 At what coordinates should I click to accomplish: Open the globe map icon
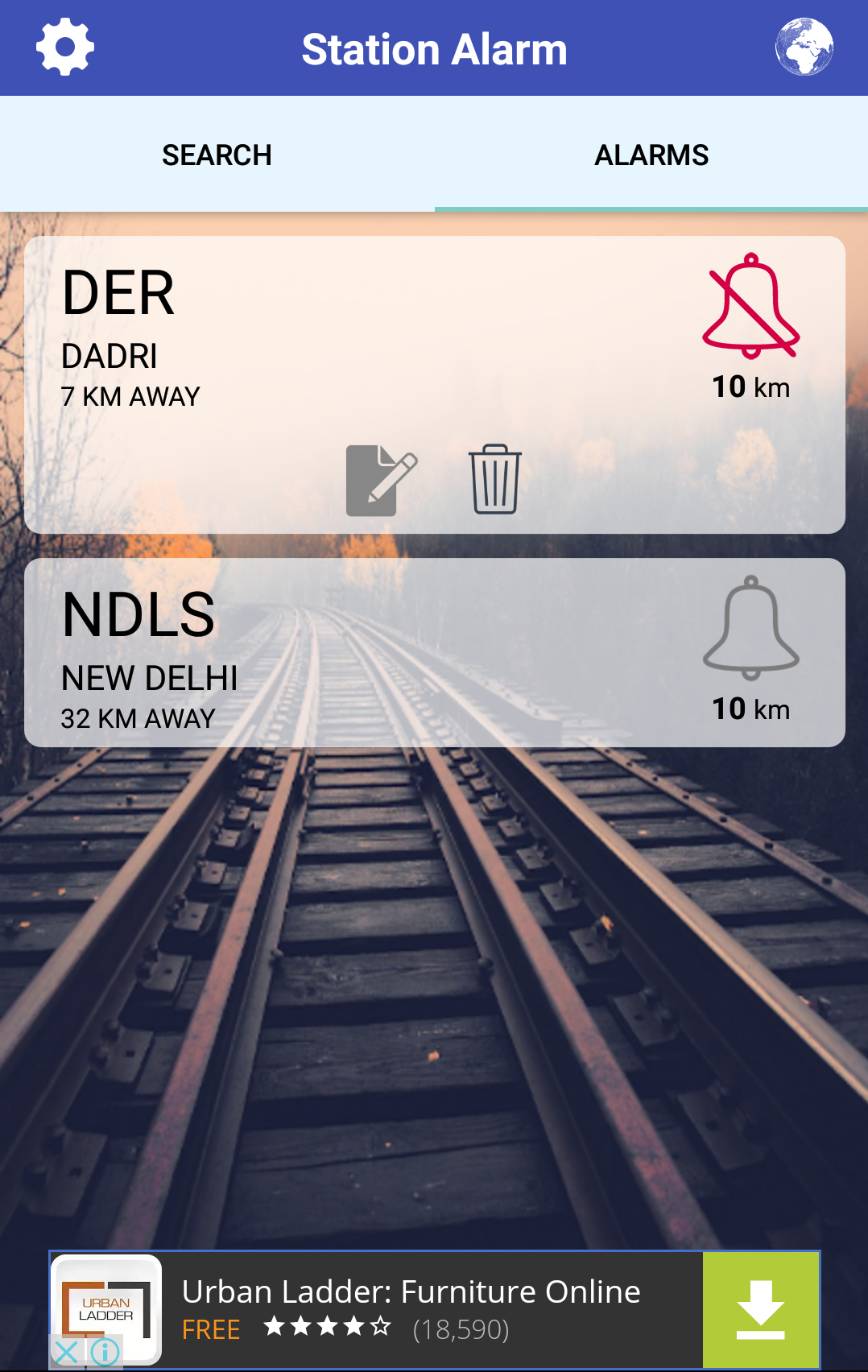click(x=804, y=48)
